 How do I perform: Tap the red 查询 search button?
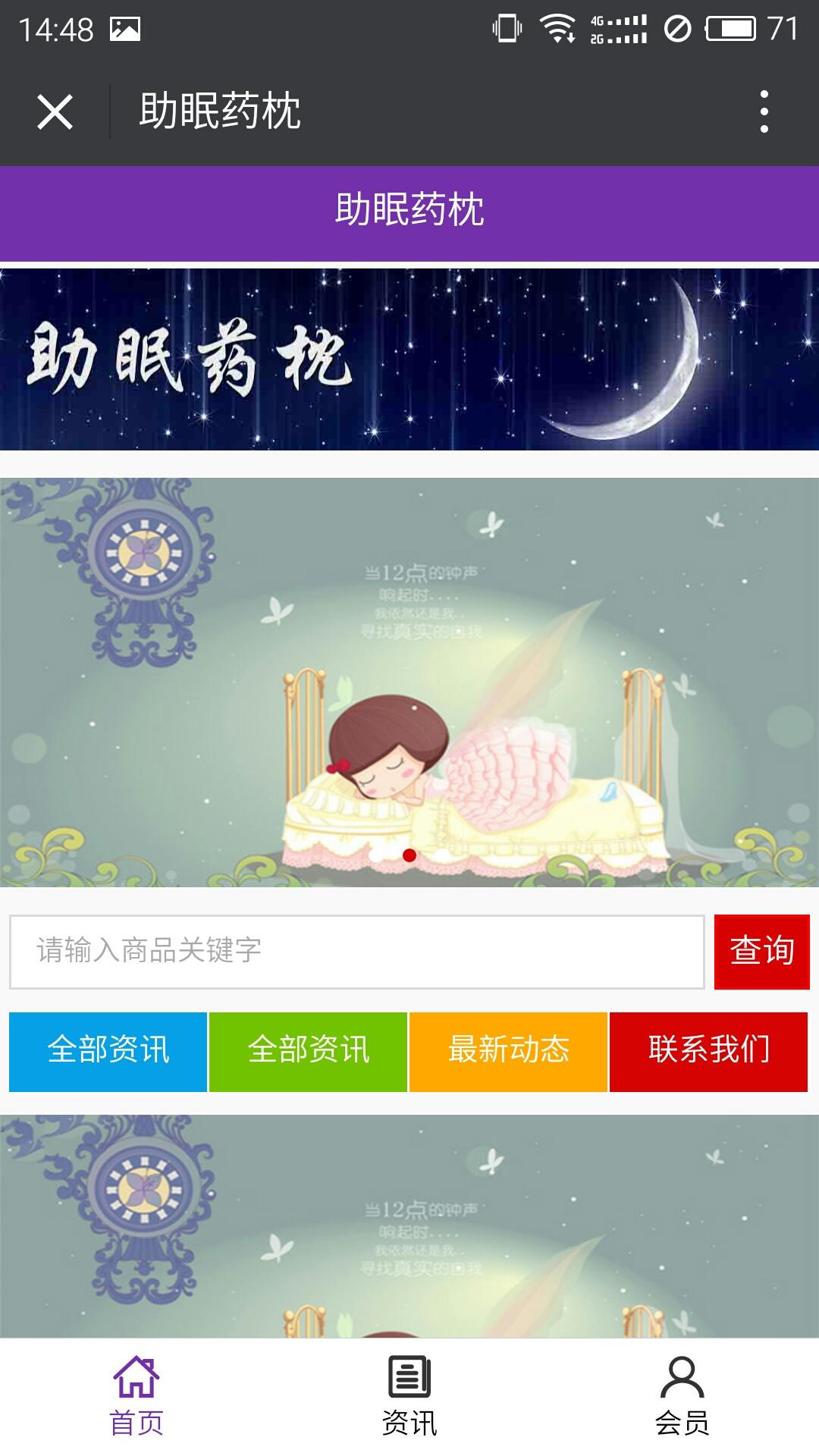tap(761, 952)
